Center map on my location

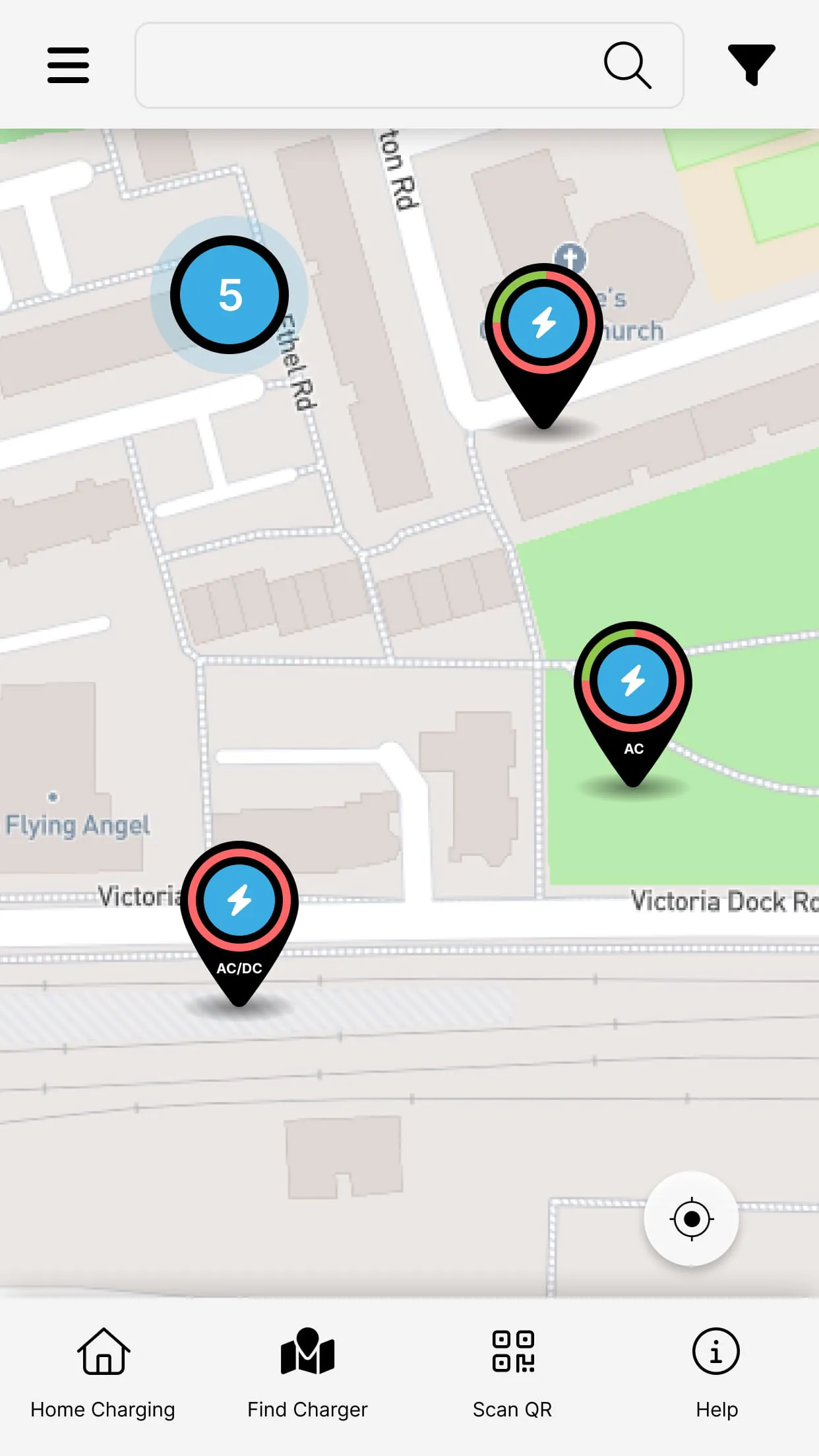pos(691,1219)
